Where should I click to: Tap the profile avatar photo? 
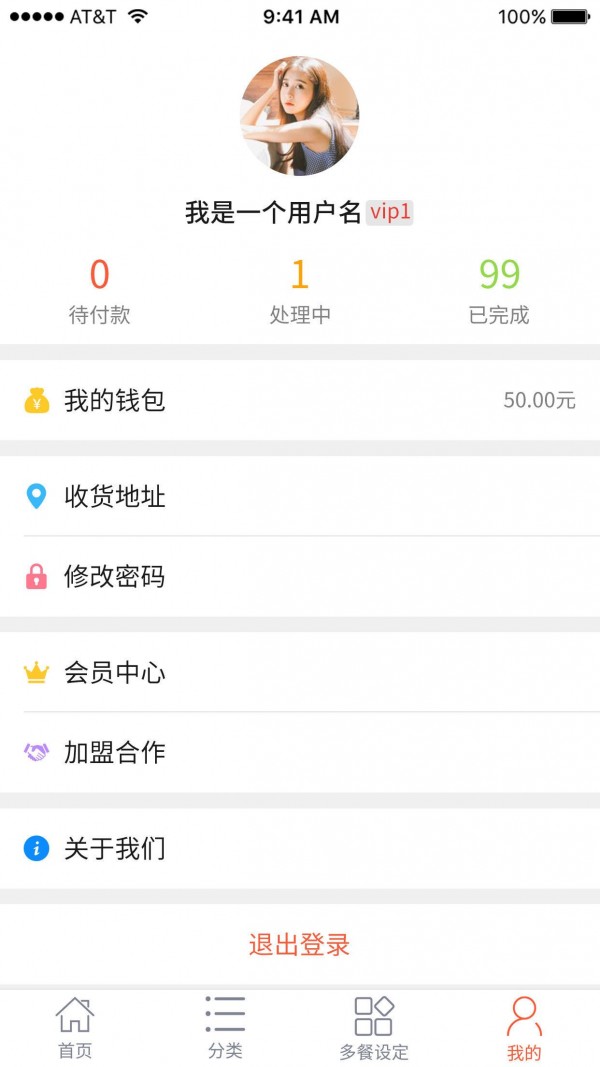click(x=300, y=116)
